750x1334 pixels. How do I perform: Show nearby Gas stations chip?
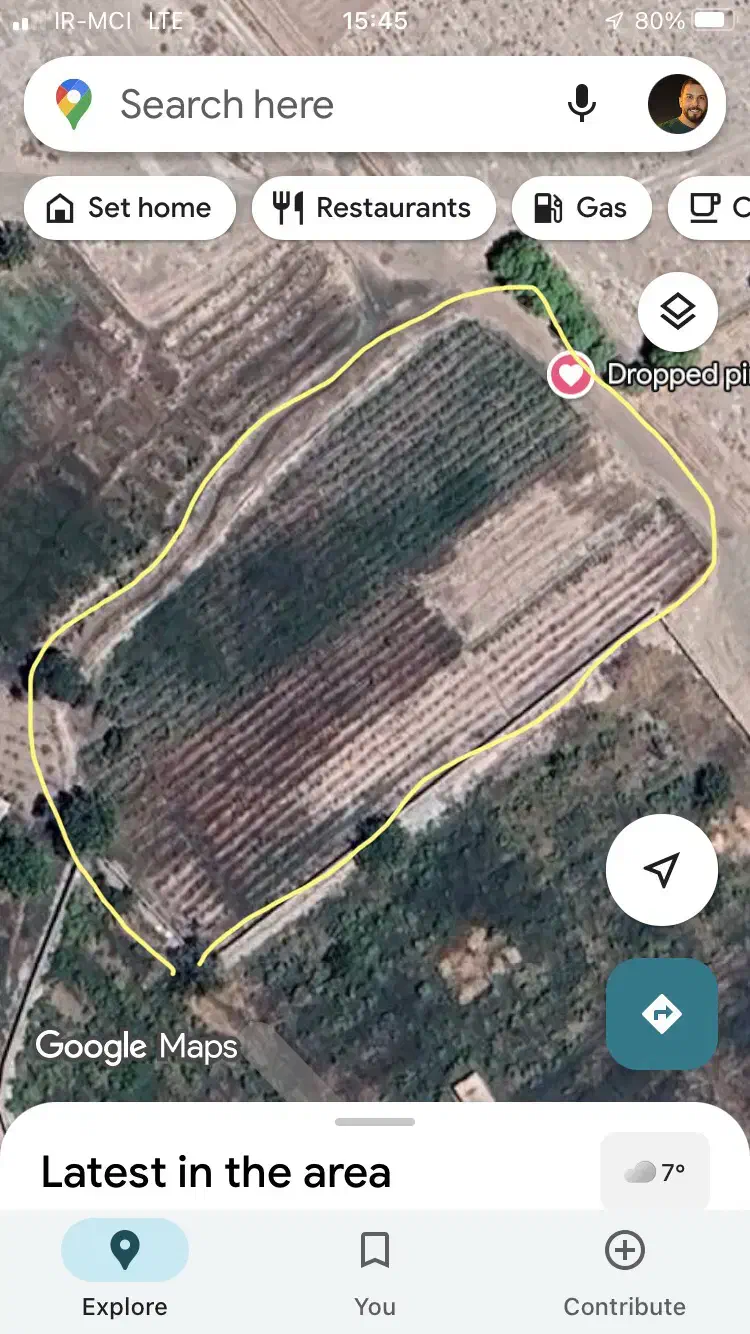pos(581,208)
